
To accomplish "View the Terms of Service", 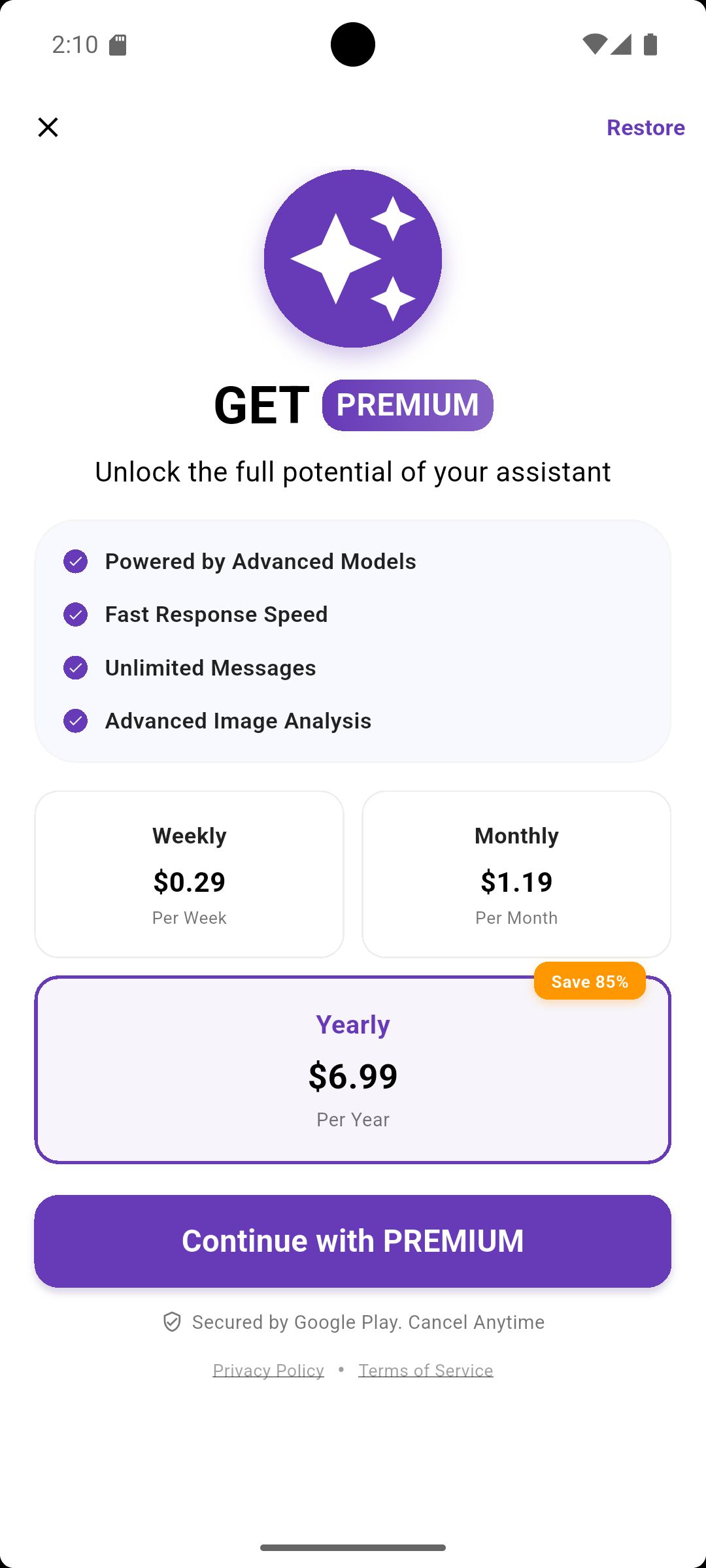I will (x=426, y=1370).
